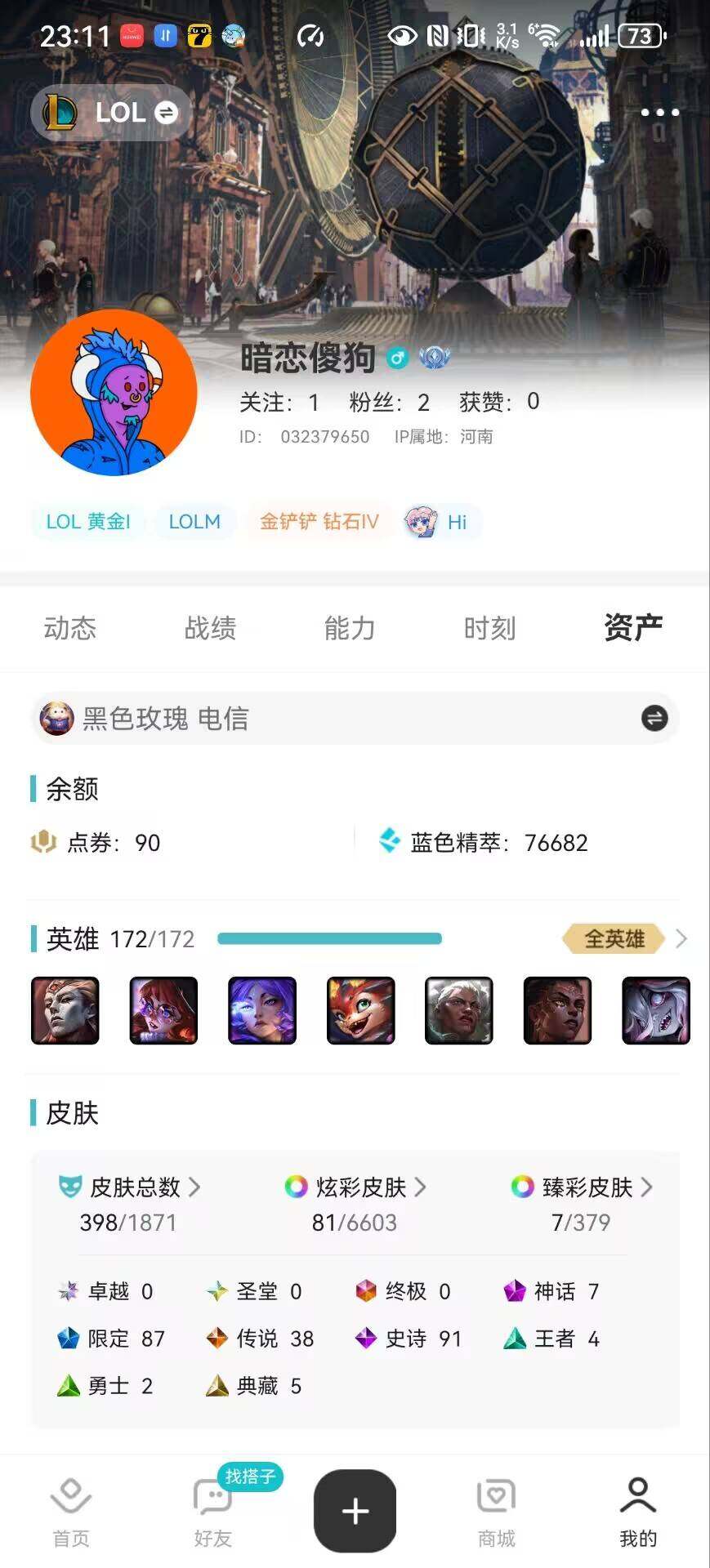
Task: Open the three-dot menu at top right
Action: click(660, 114)
